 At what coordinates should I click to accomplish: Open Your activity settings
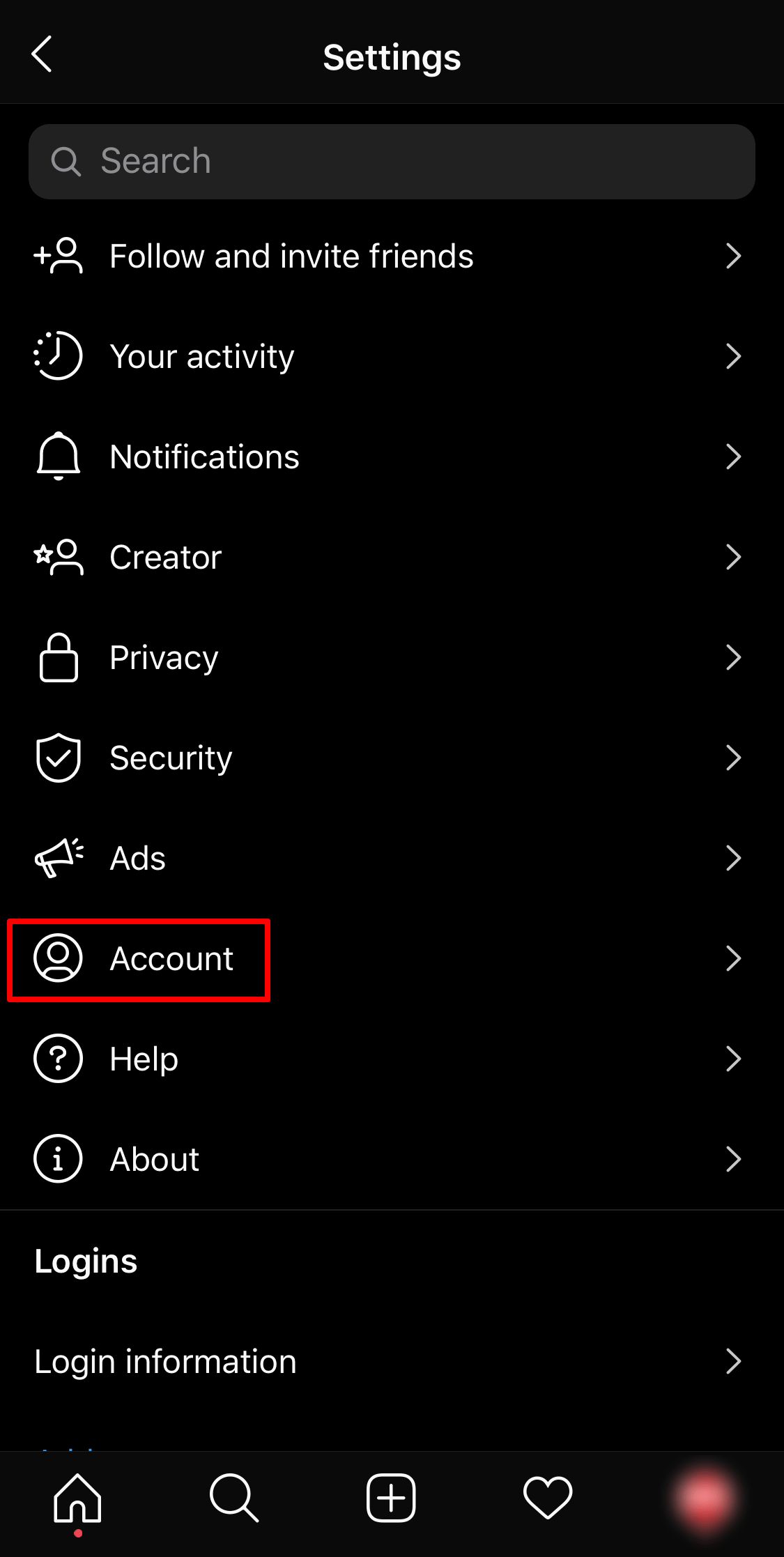tap(202, 357)
